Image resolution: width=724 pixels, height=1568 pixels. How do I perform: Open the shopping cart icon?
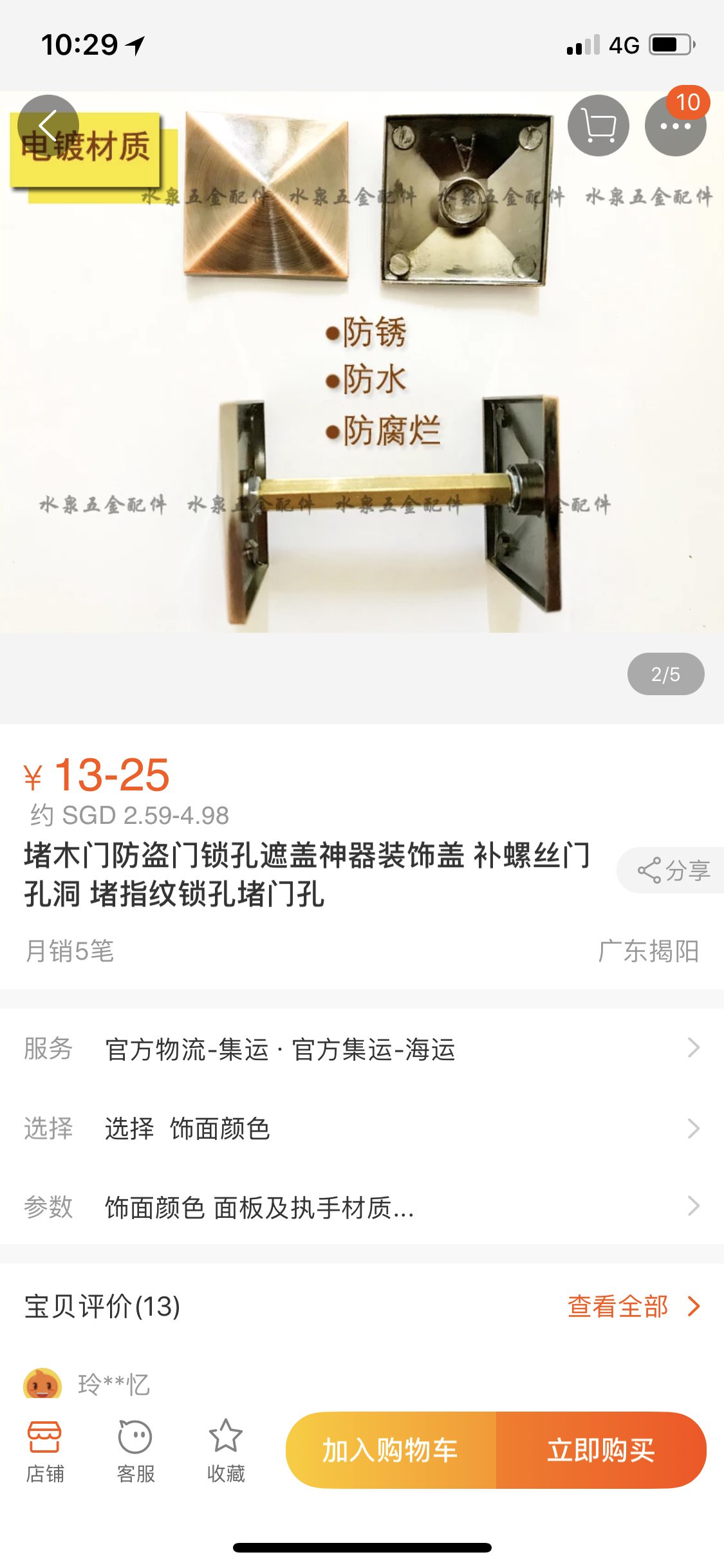598,125
